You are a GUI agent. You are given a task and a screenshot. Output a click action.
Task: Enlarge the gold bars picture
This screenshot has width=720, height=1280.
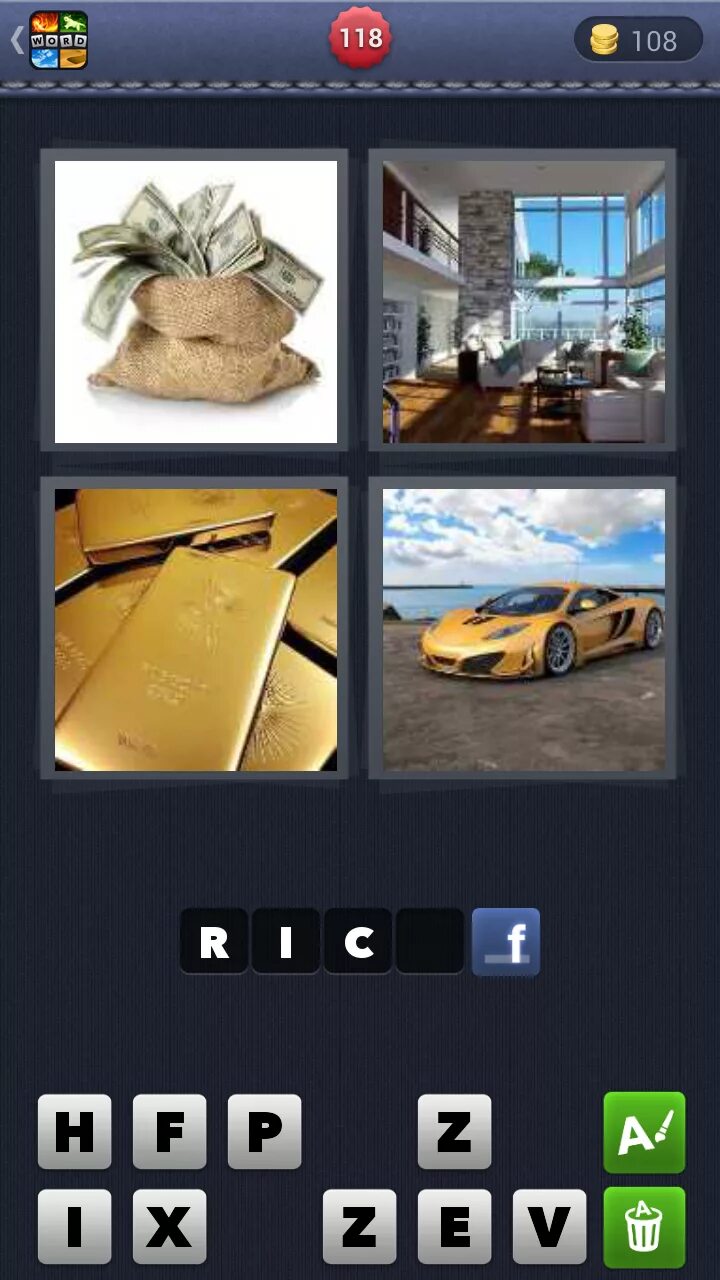[x=195, y=629]
